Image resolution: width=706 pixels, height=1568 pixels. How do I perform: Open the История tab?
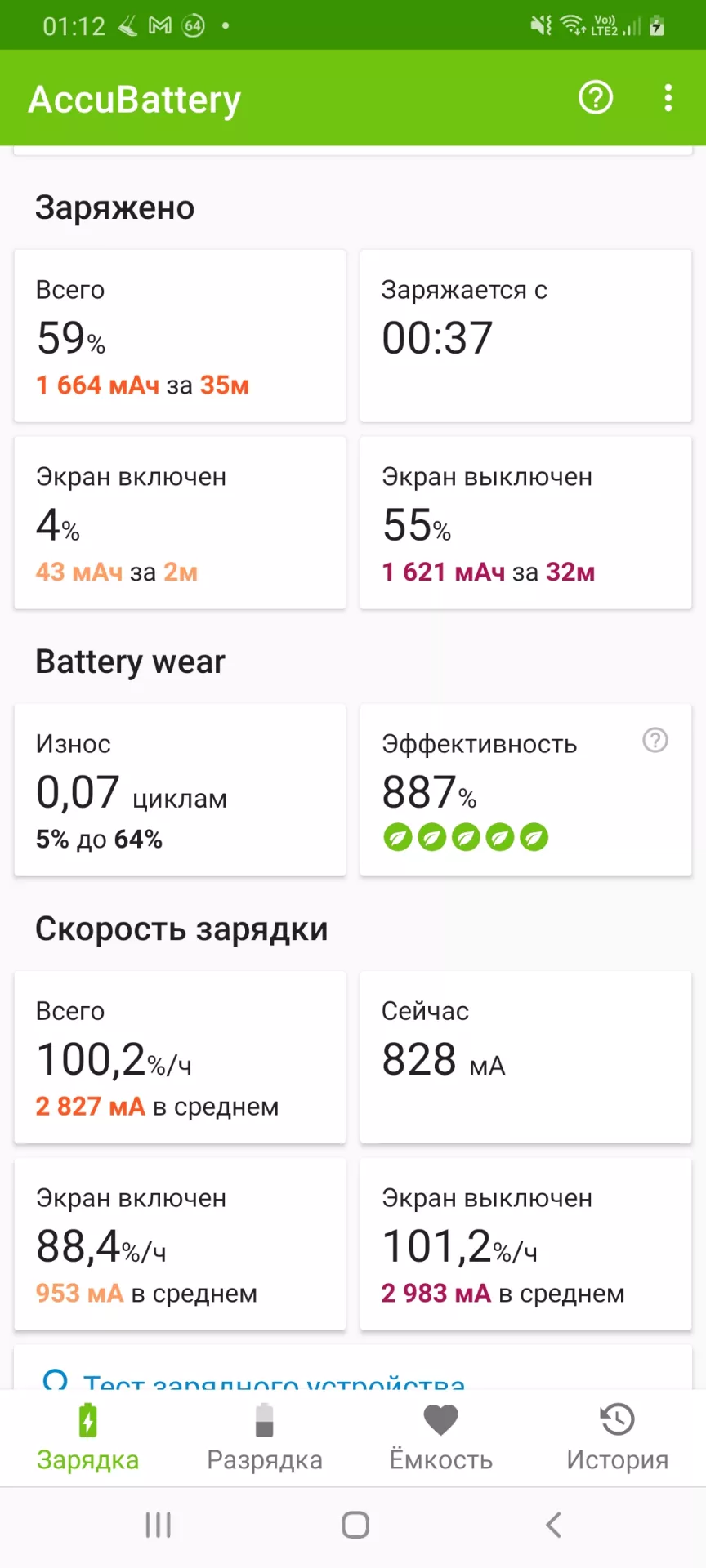[618, 1438]
